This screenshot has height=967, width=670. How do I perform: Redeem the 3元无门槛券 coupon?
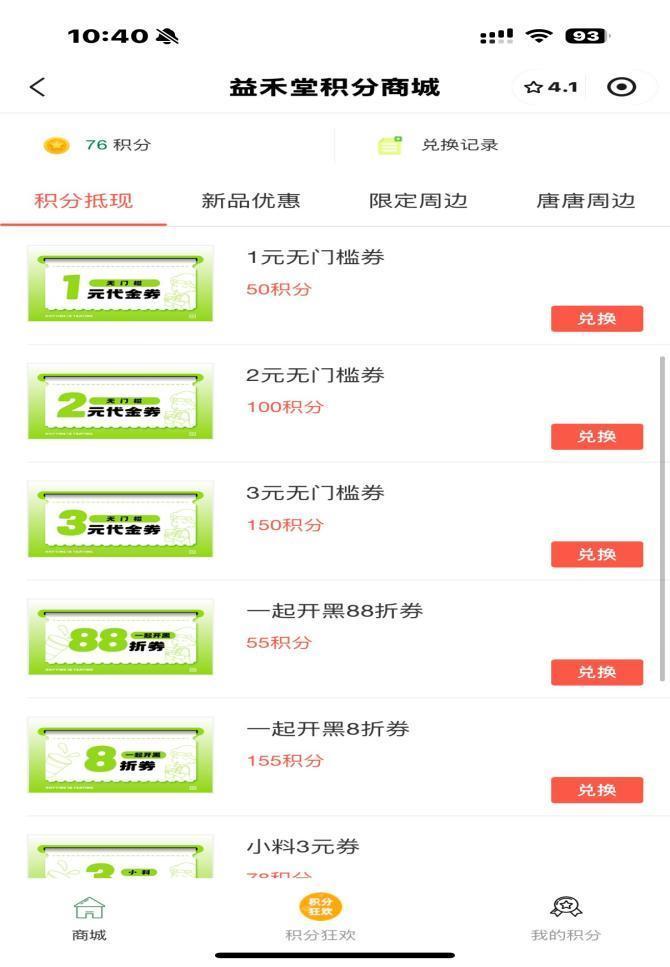tap(597, 555)
